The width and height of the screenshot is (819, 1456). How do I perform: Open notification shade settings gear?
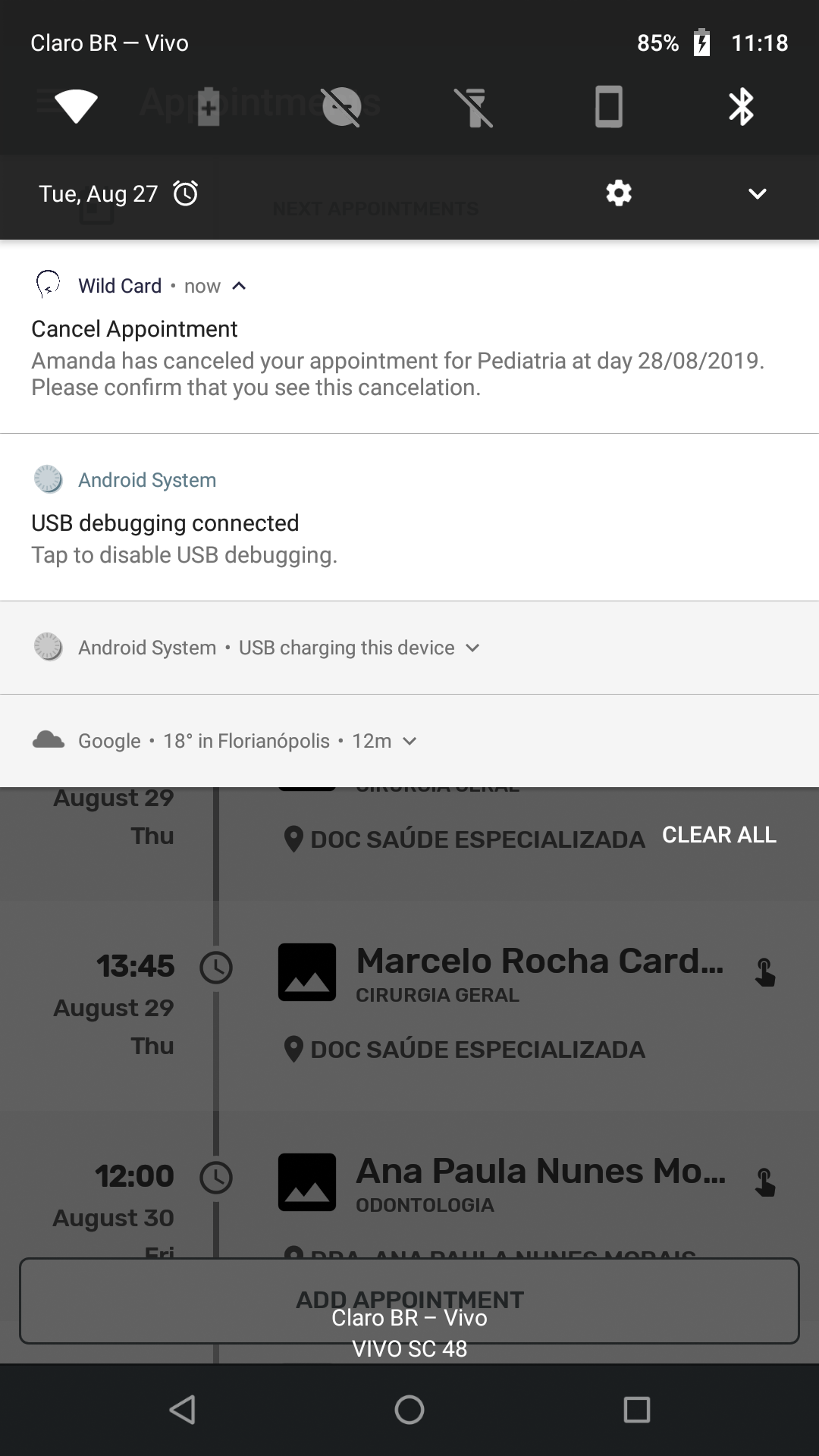(618, 193)
